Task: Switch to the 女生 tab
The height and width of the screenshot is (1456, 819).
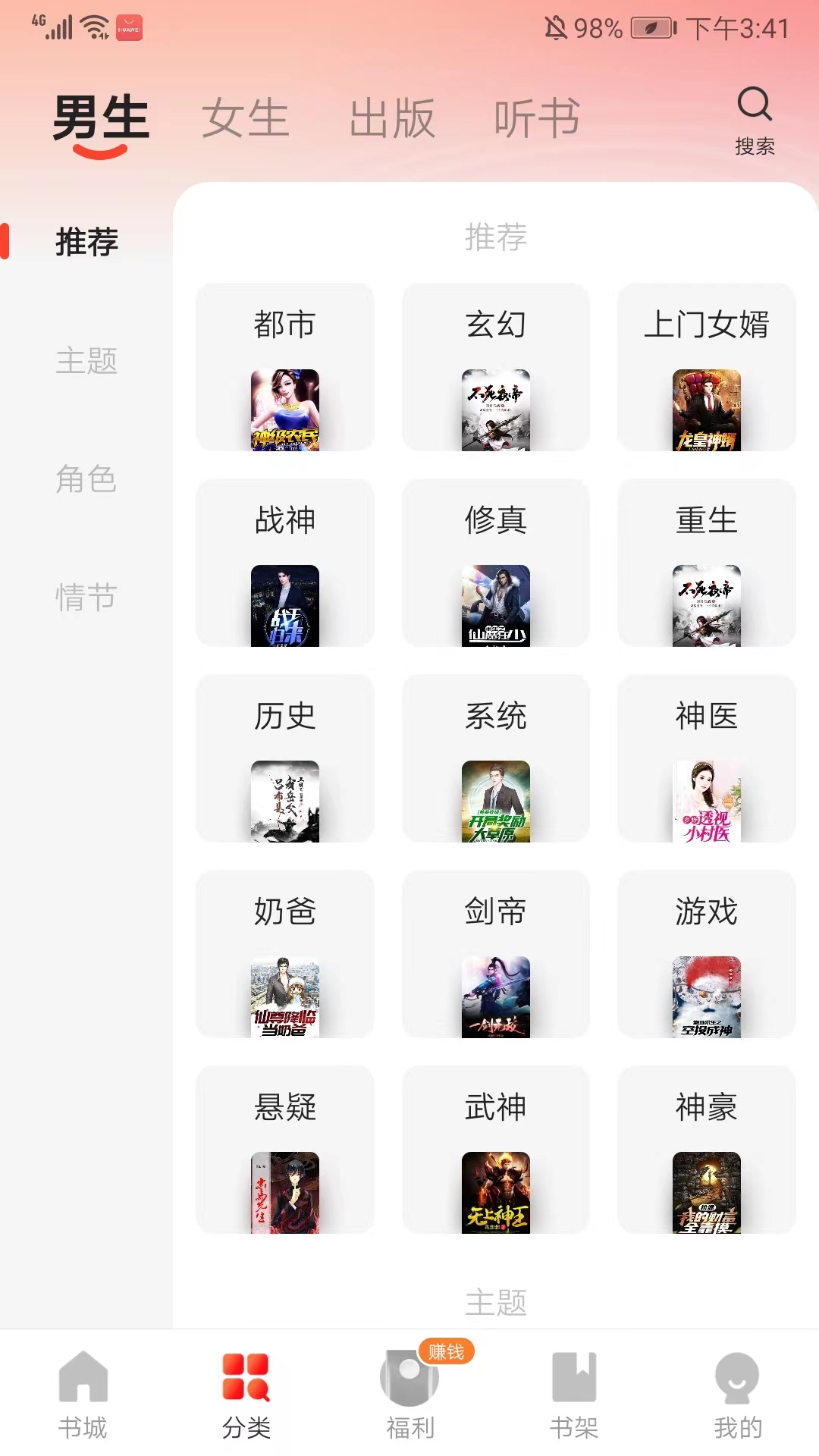Action: [x=243, y=118]
